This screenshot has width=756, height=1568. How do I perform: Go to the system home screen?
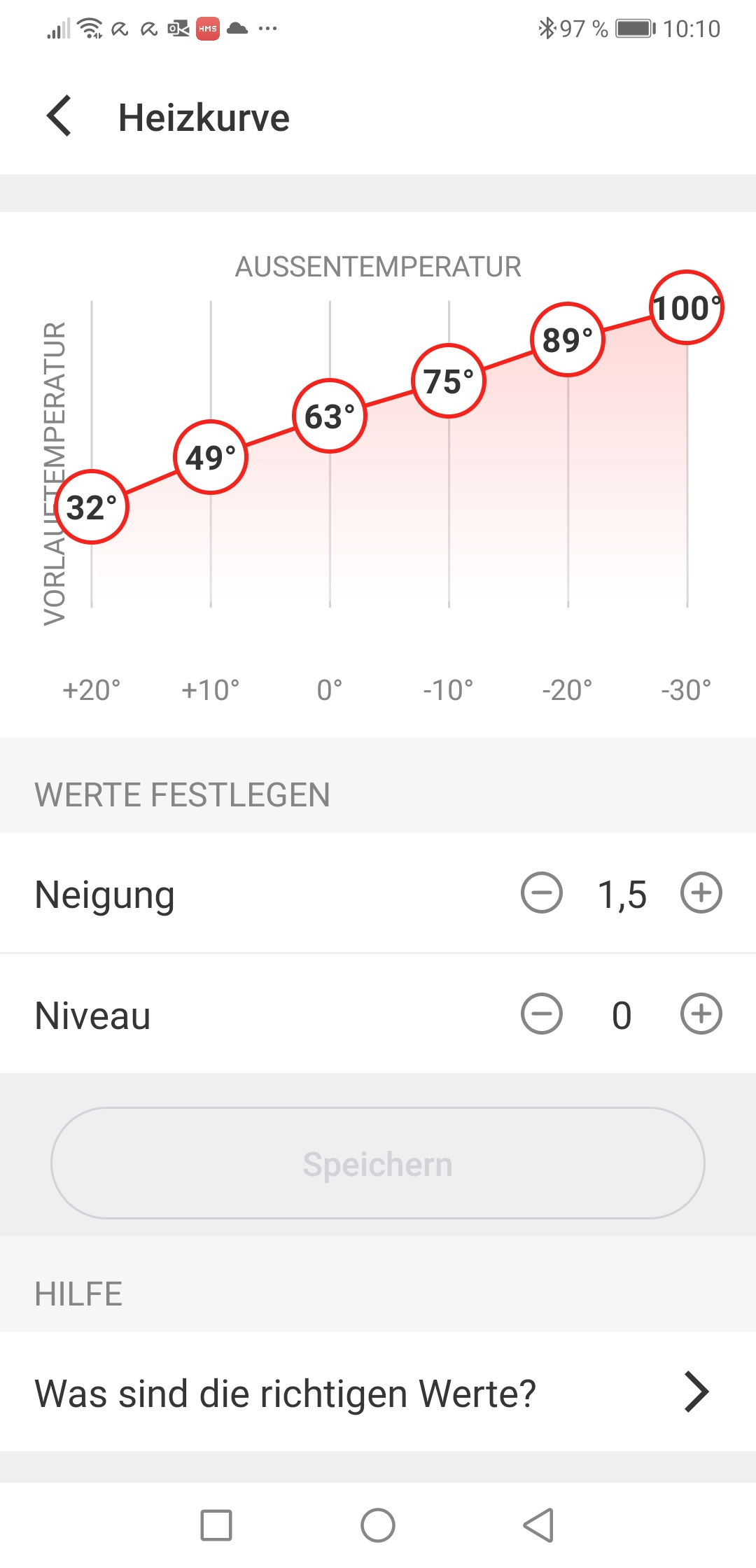[x=378, y=1525]
